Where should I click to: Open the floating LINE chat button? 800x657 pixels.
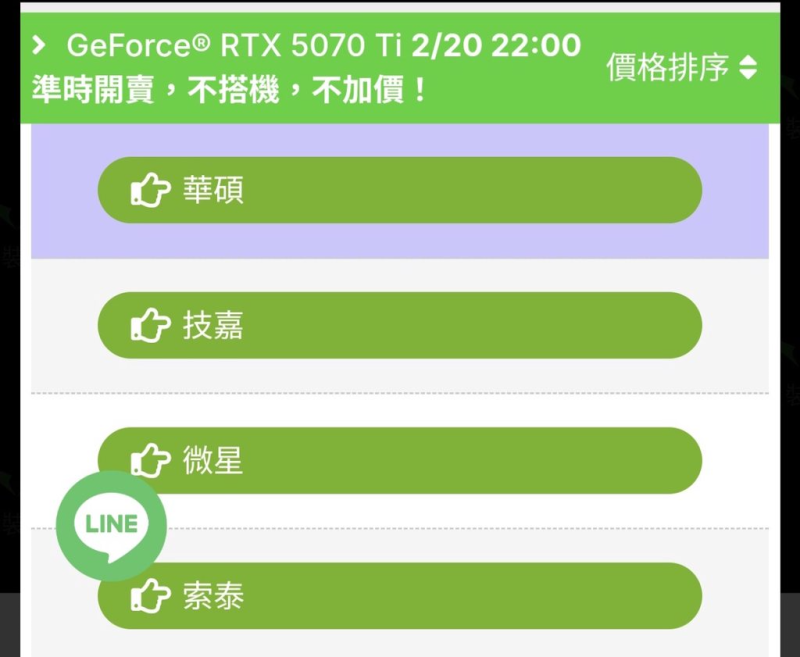point(111,525)
